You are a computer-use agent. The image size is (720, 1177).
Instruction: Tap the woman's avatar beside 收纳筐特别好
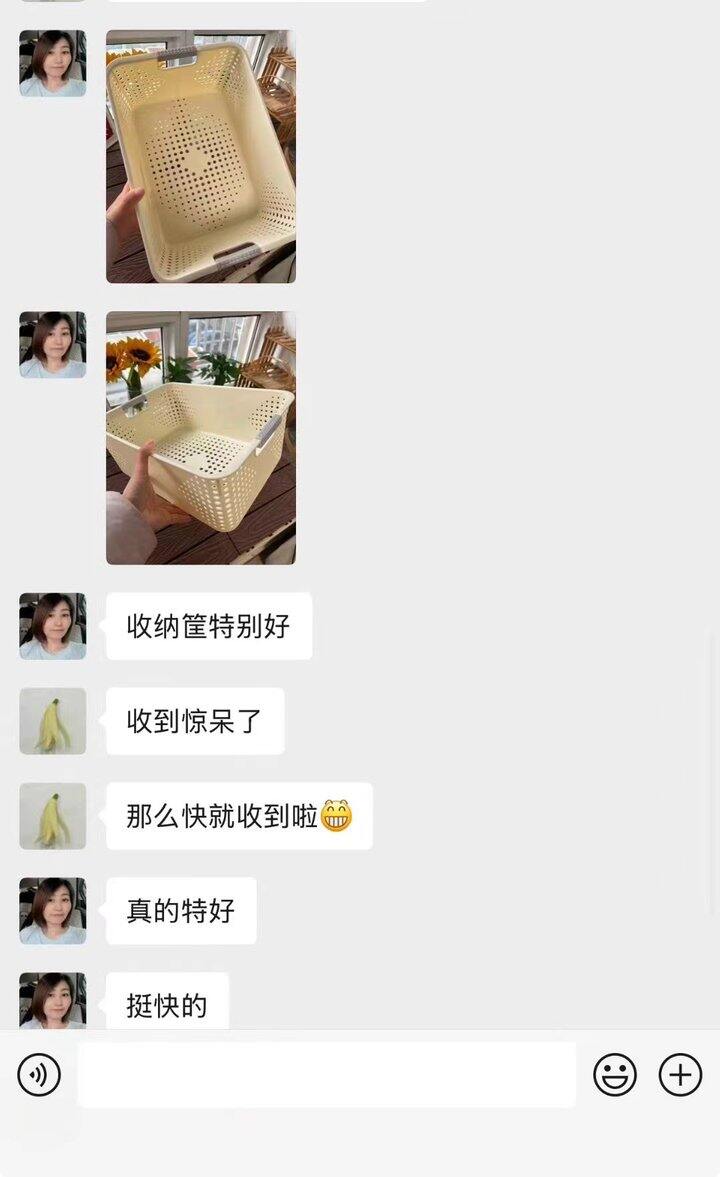[x=52, y=626]
